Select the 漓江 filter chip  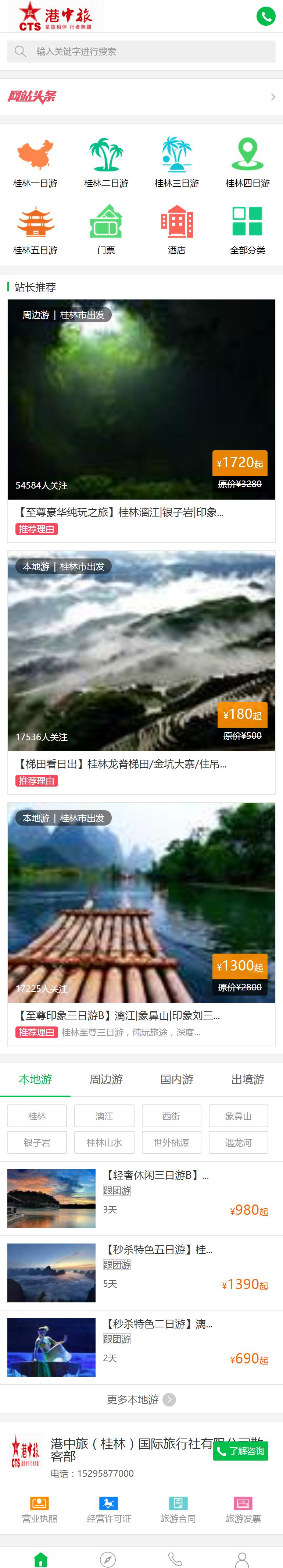click(x=104, y=1116)
